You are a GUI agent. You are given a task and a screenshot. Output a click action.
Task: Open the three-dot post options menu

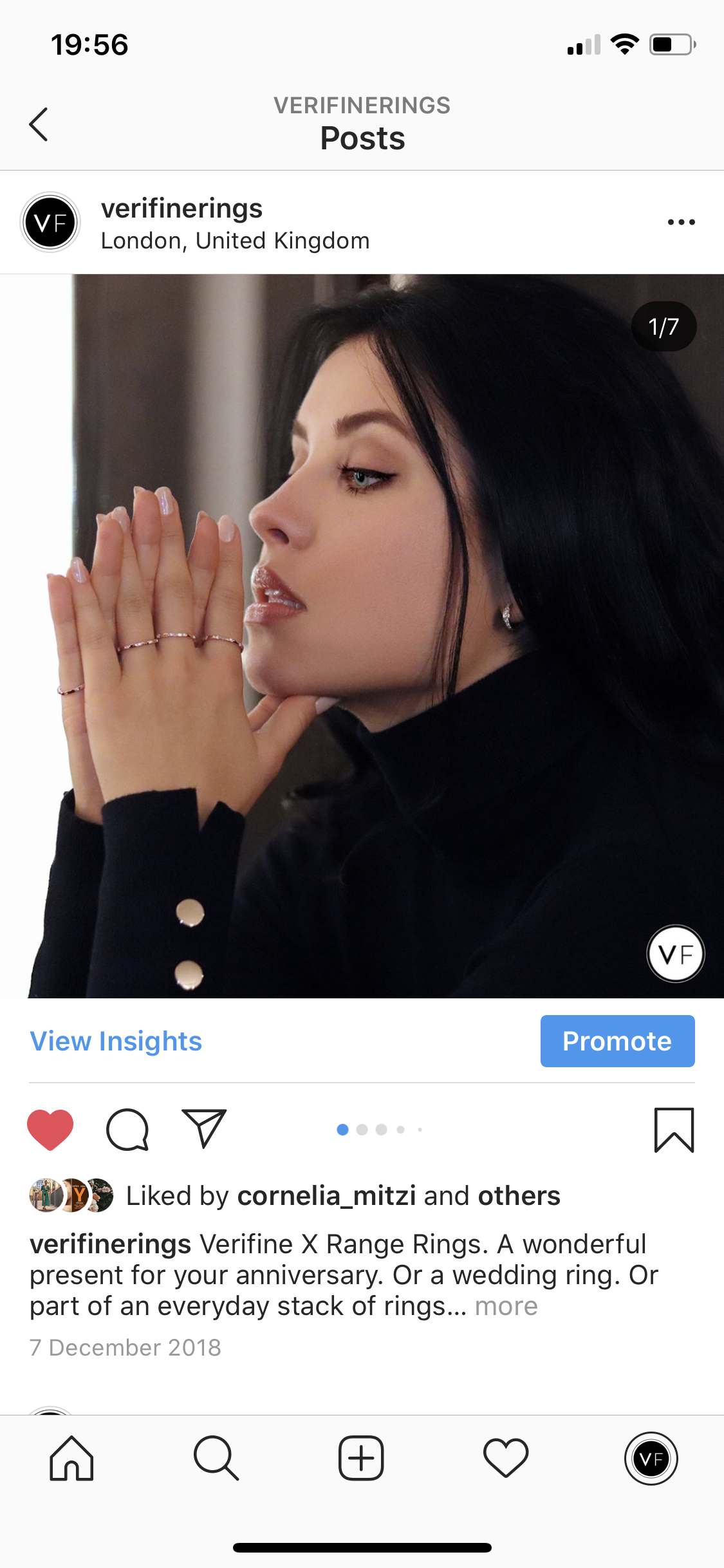tap(681, 222)
